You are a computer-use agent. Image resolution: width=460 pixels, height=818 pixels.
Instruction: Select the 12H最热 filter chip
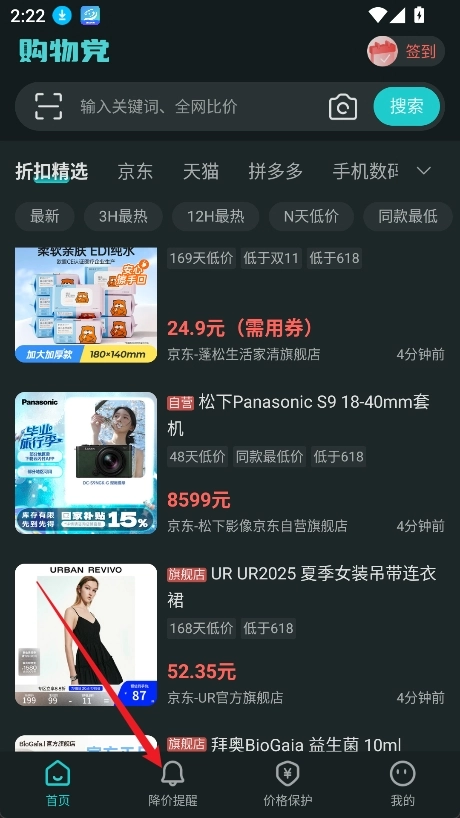[215, 216]
